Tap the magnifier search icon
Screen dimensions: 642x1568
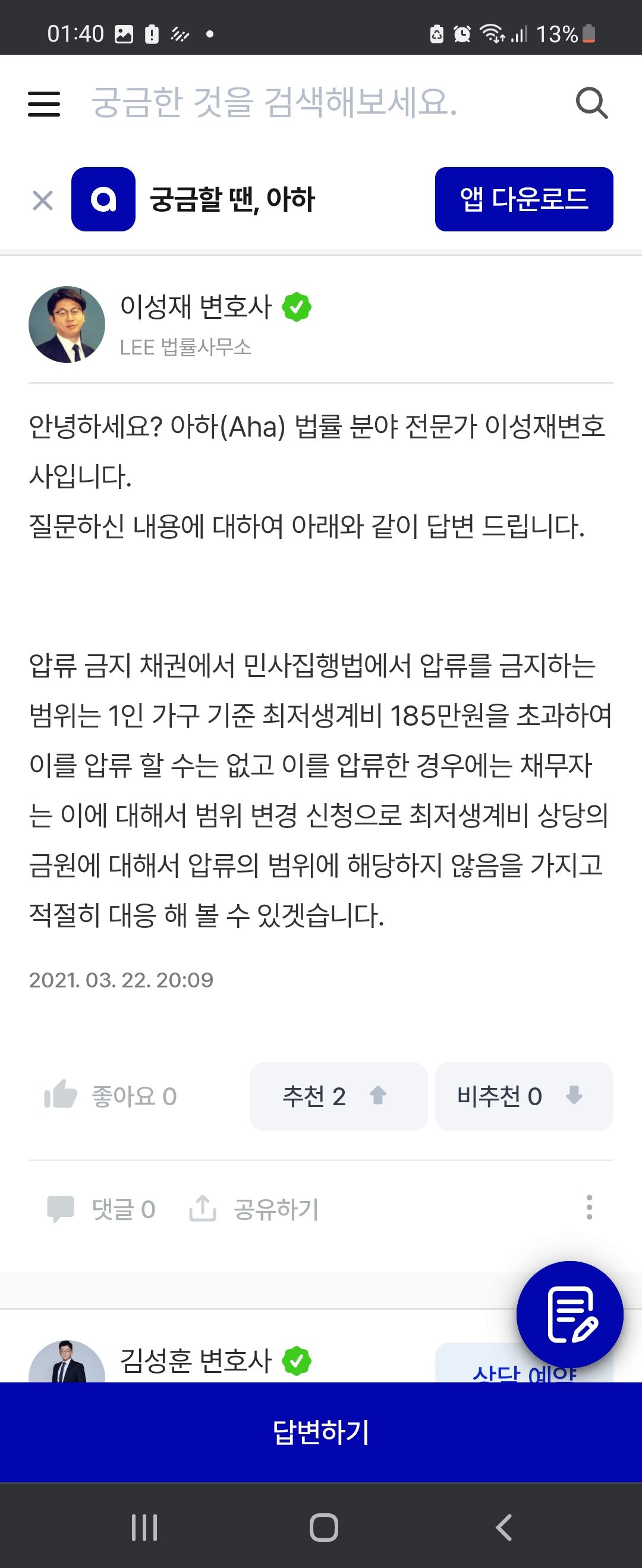[591, 103]
